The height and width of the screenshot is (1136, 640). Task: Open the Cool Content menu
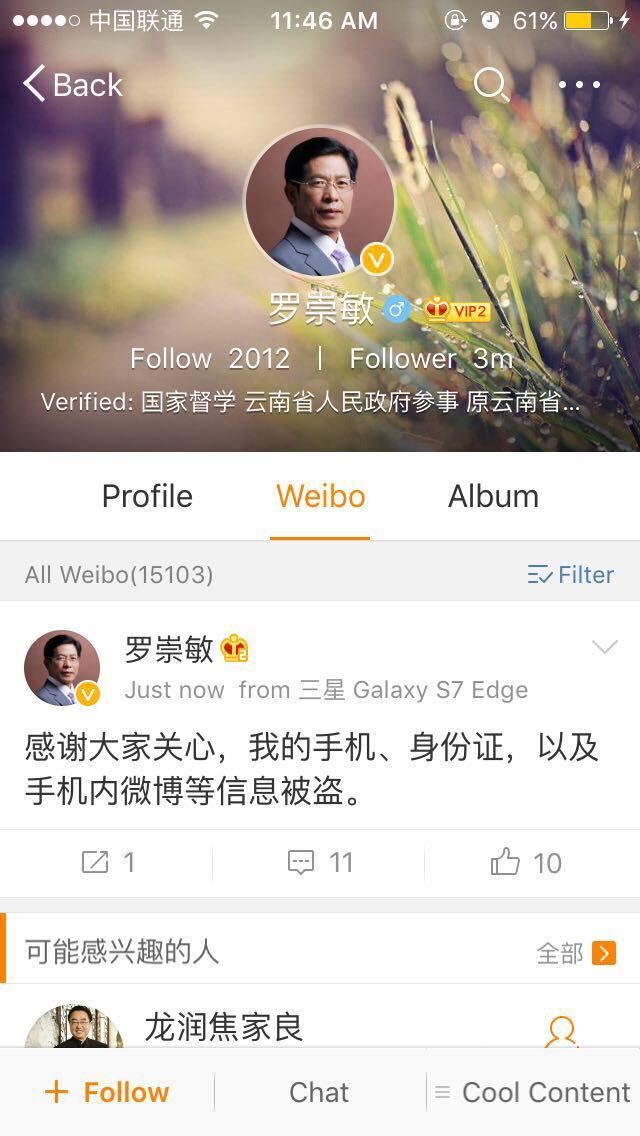(x=533, y=1092)
